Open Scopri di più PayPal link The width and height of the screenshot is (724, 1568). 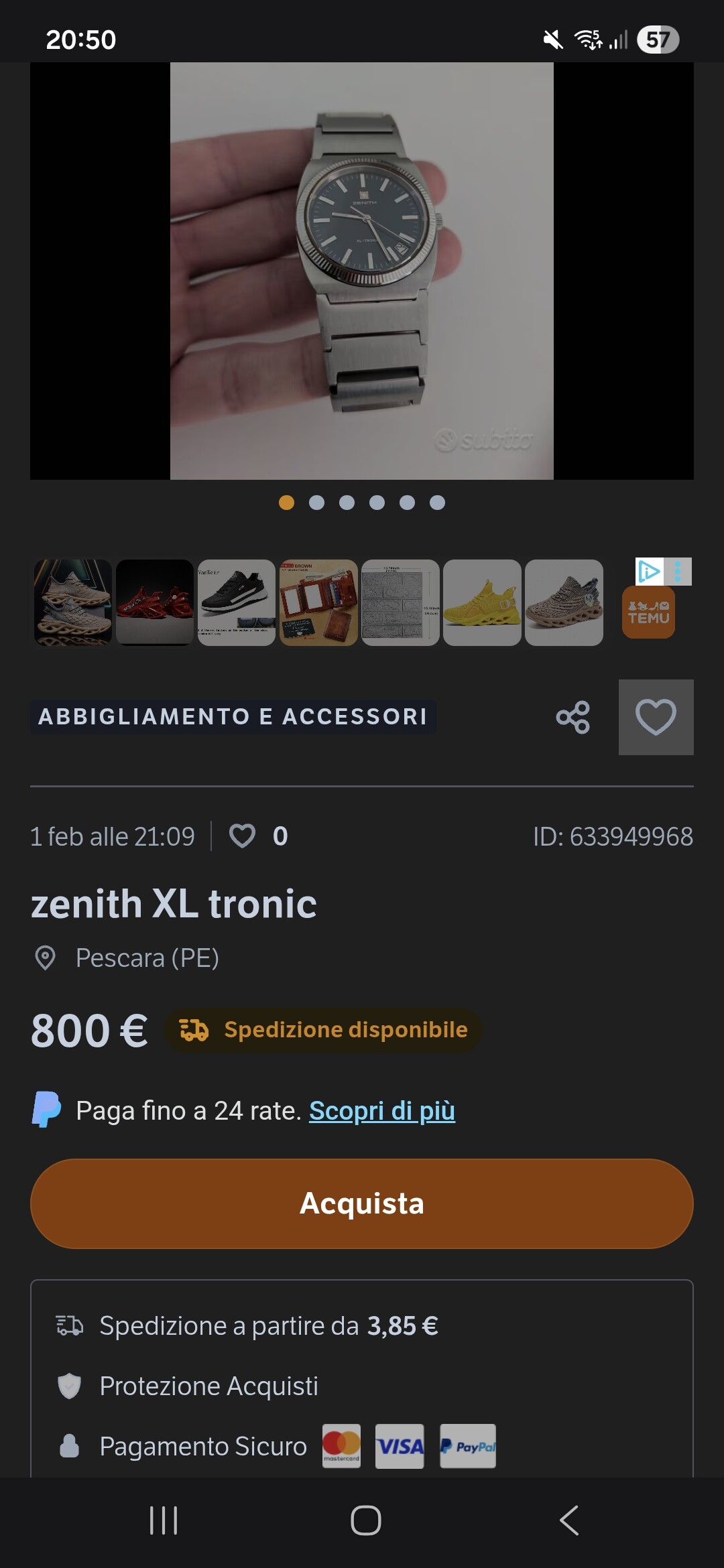(x=382, y=1111)
